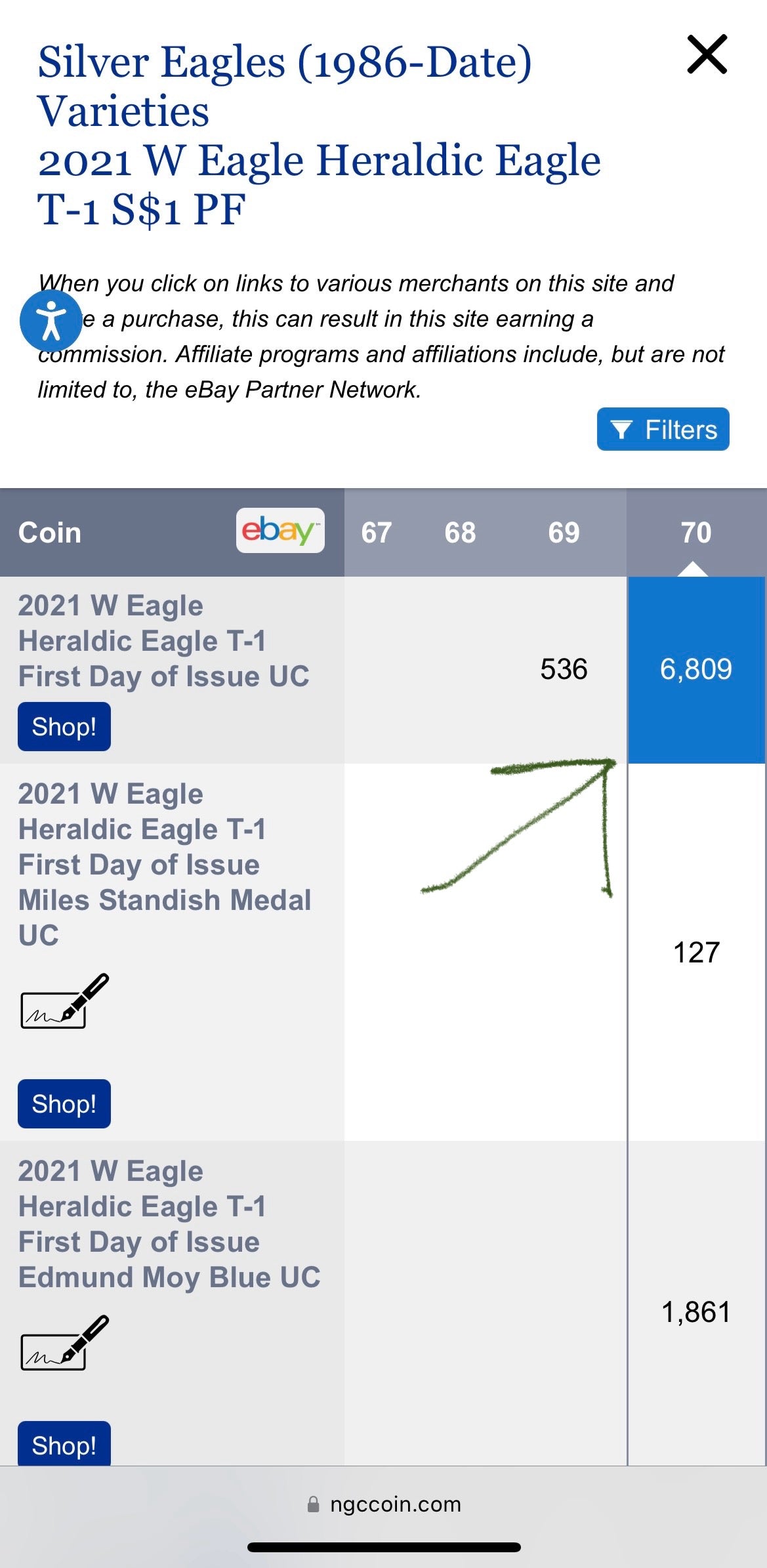Shop the Edmund Moy Blue UC coin
The height and width of the screenshot is (1568, 767).
coord(63,1444)
